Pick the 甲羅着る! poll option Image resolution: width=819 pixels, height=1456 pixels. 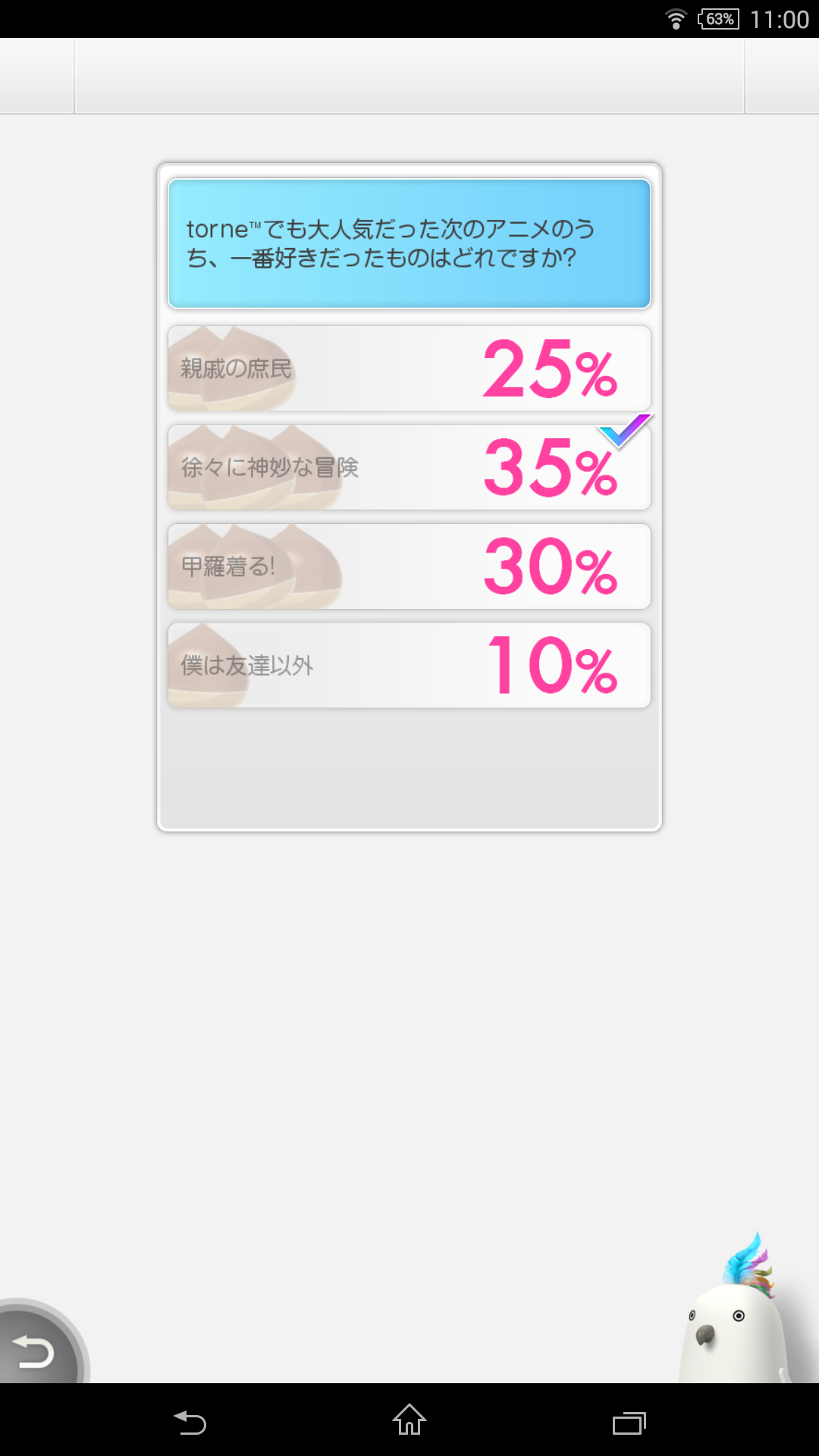tap(409, 566)
